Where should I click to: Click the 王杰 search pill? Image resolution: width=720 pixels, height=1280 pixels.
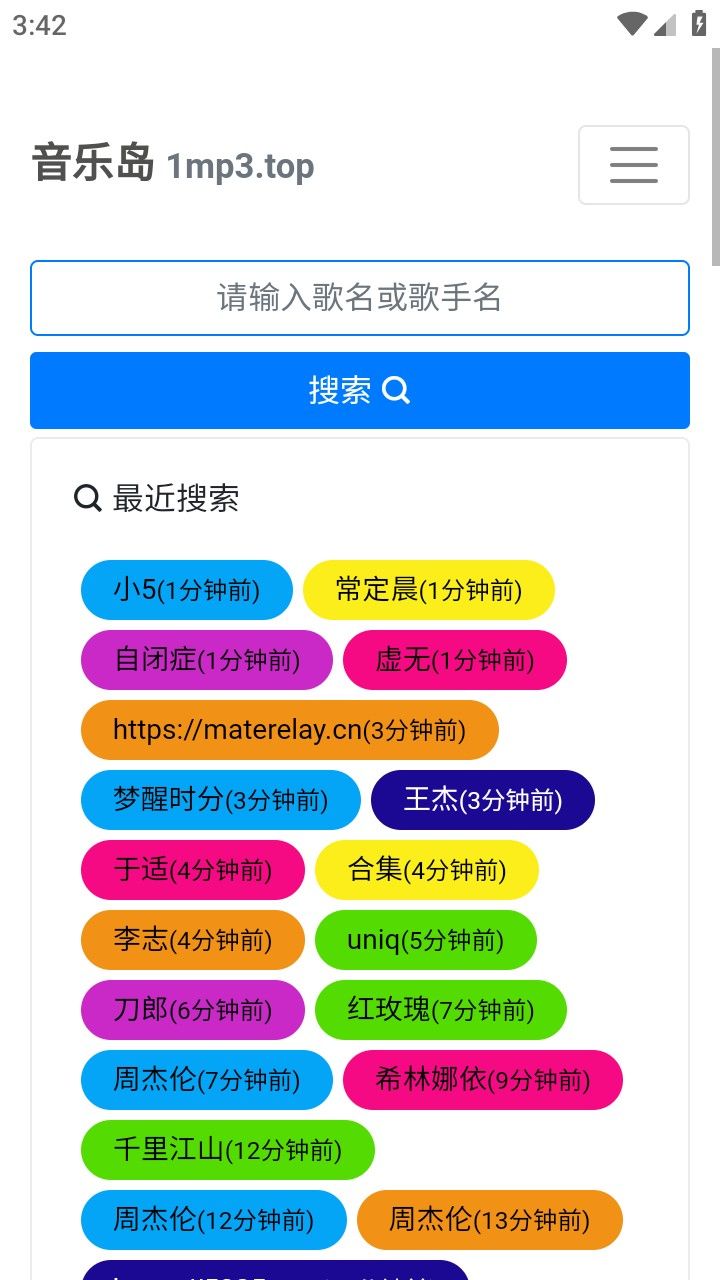[x=483, y=800]
